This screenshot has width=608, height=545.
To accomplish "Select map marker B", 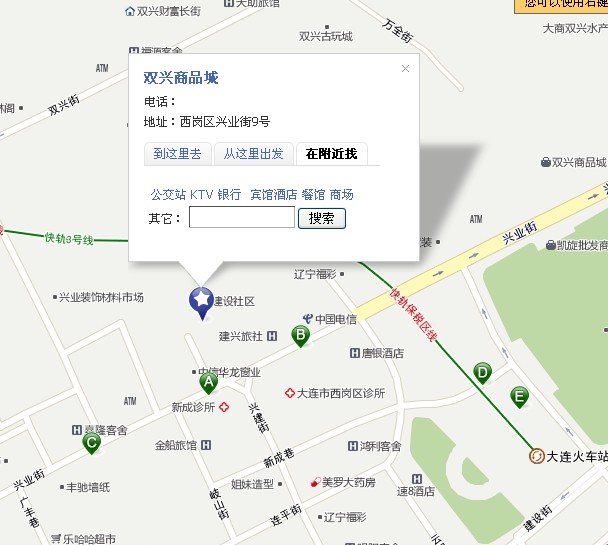I will click(300, 335).
